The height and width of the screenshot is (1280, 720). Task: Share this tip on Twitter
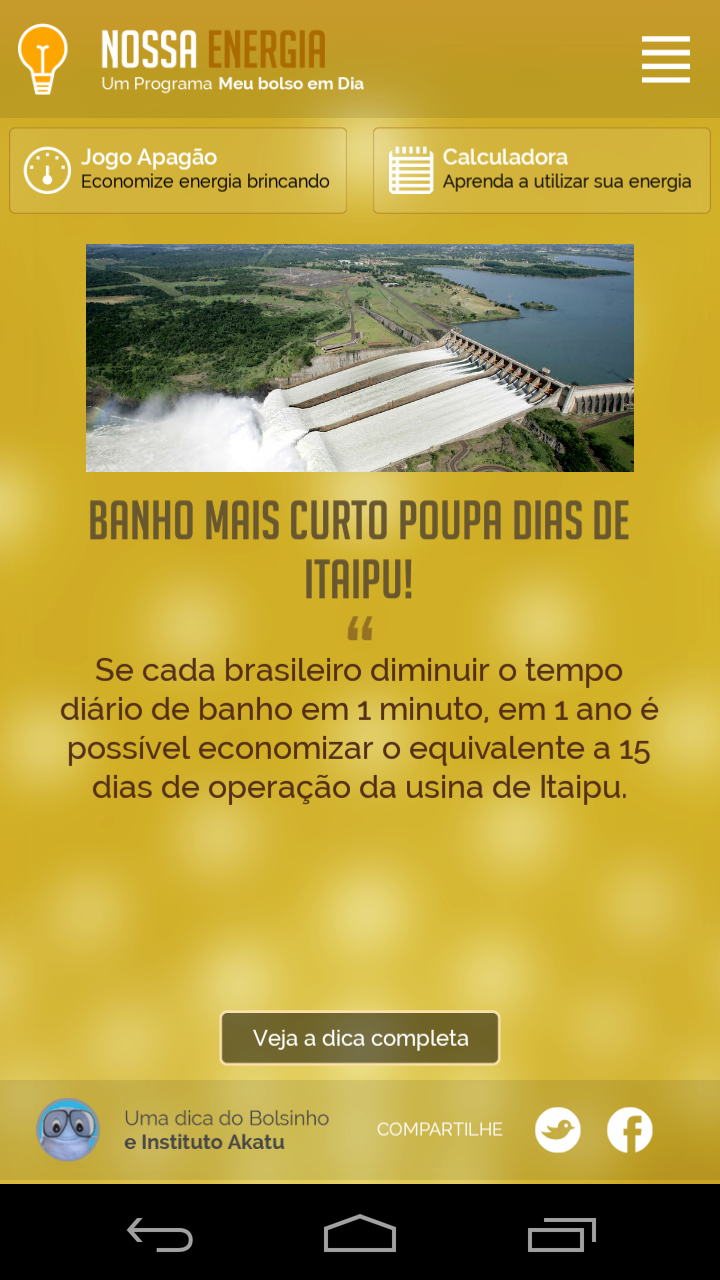[558, 1130]
